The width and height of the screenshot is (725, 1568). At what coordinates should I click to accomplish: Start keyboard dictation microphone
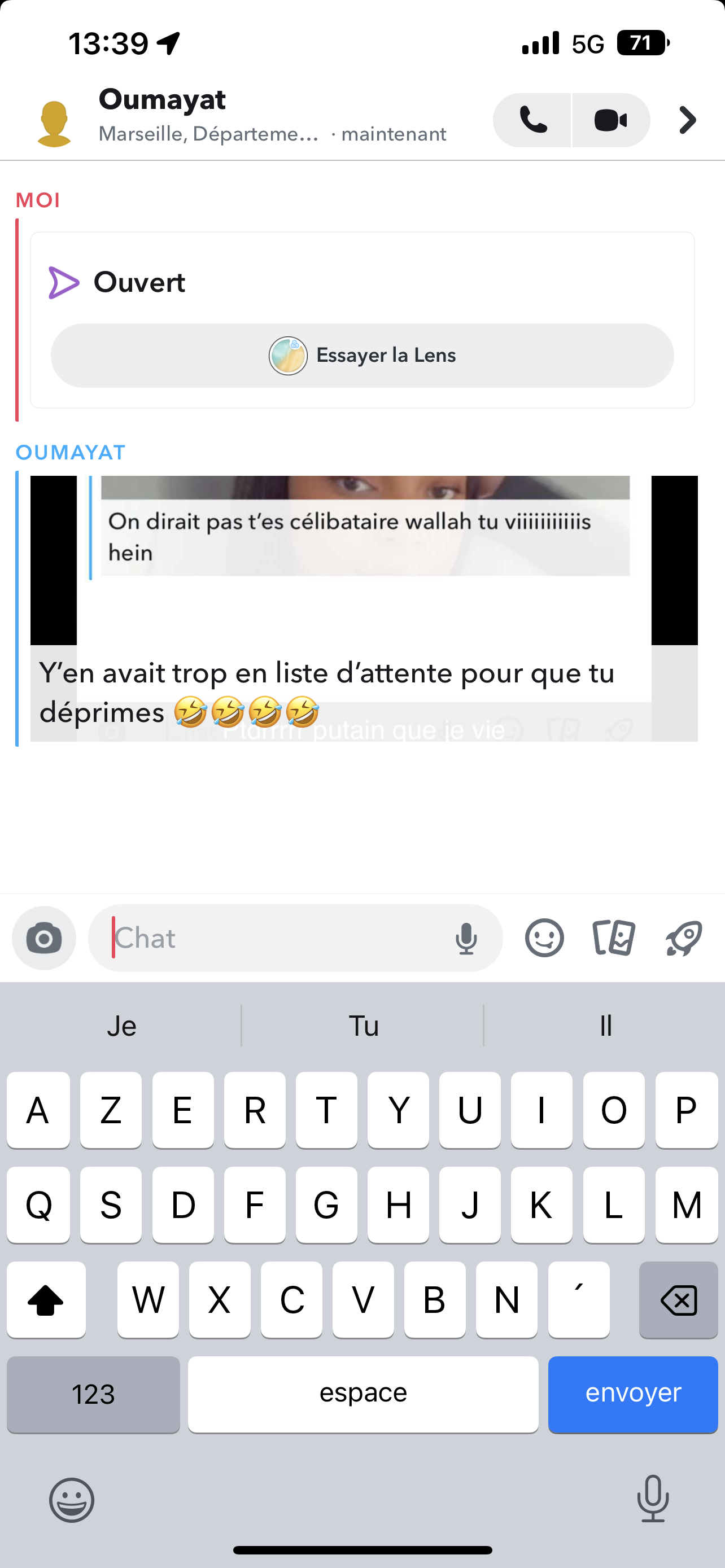click(653, 1499)
